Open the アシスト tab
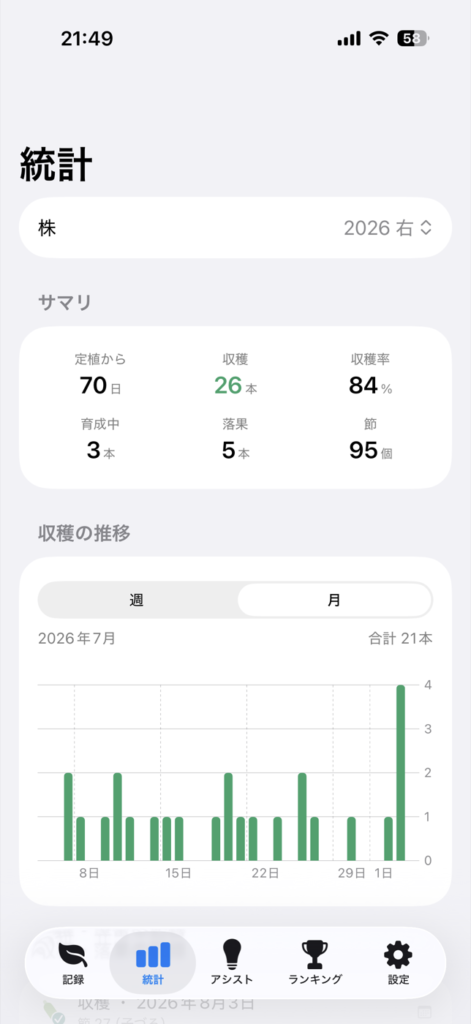 (x=231, y=963)
